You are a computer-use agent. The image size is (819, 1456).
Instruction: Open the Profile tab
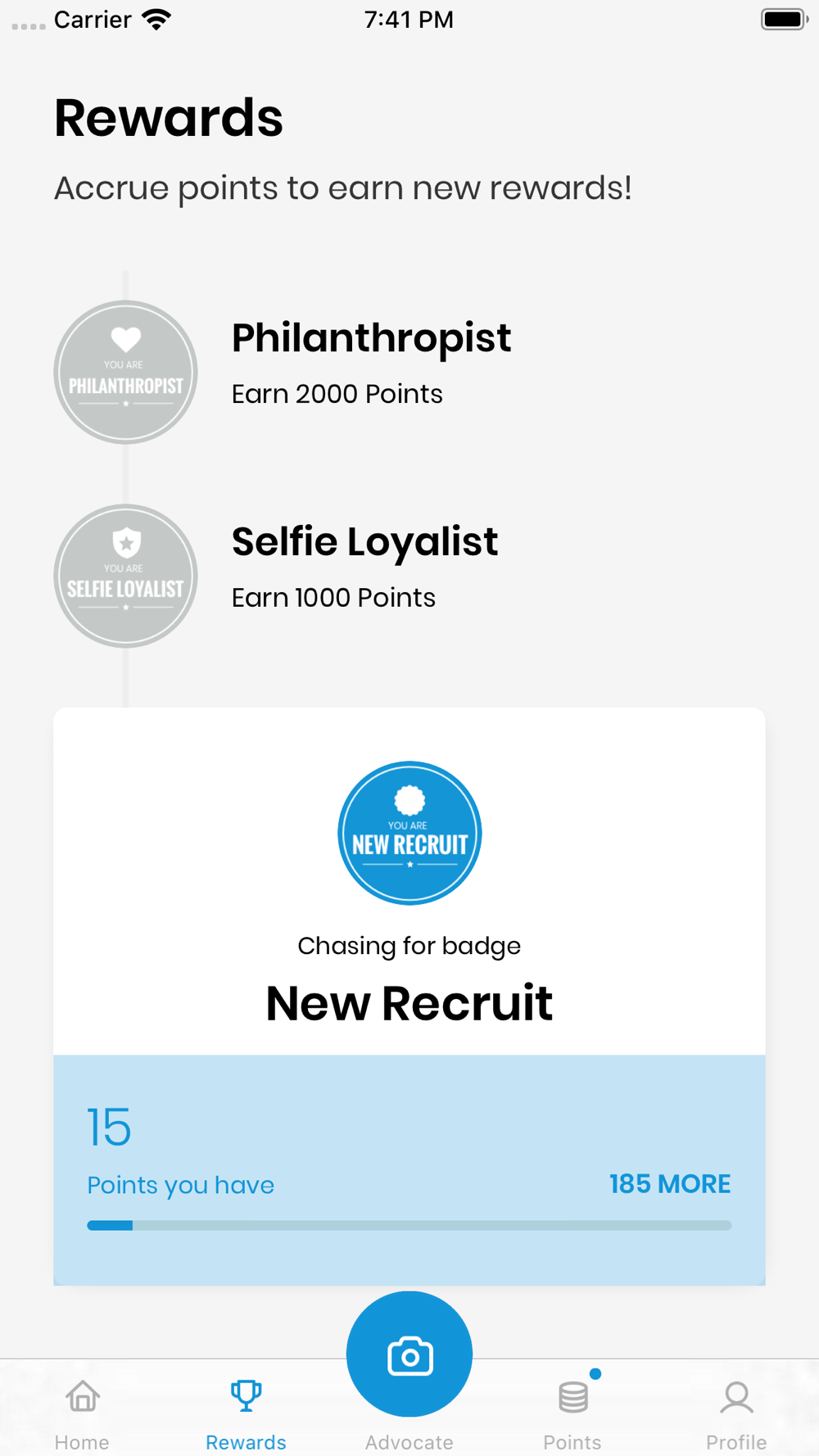tap(736, 1414)
